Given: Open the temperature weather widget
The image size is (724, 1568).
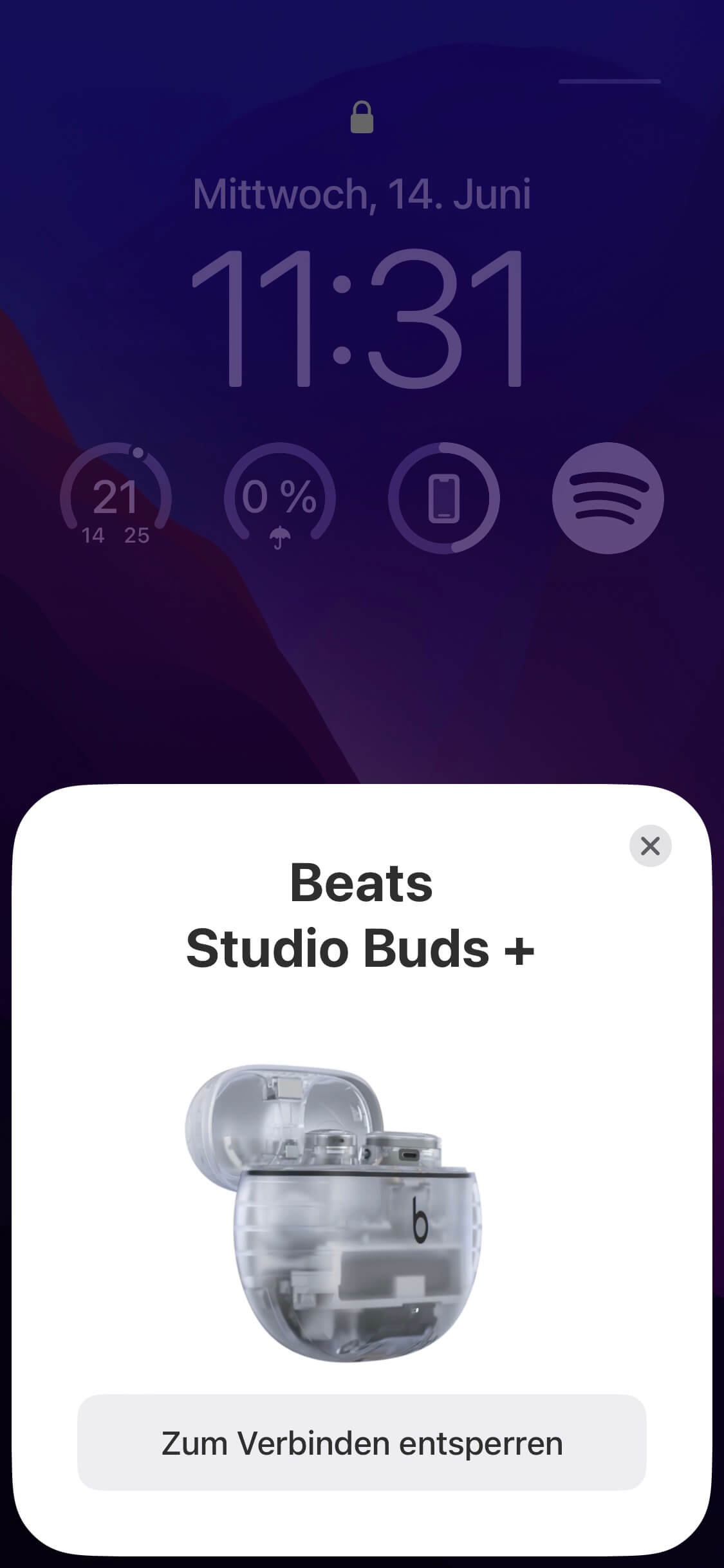Looking at the screenshot, I should [116, 498].
